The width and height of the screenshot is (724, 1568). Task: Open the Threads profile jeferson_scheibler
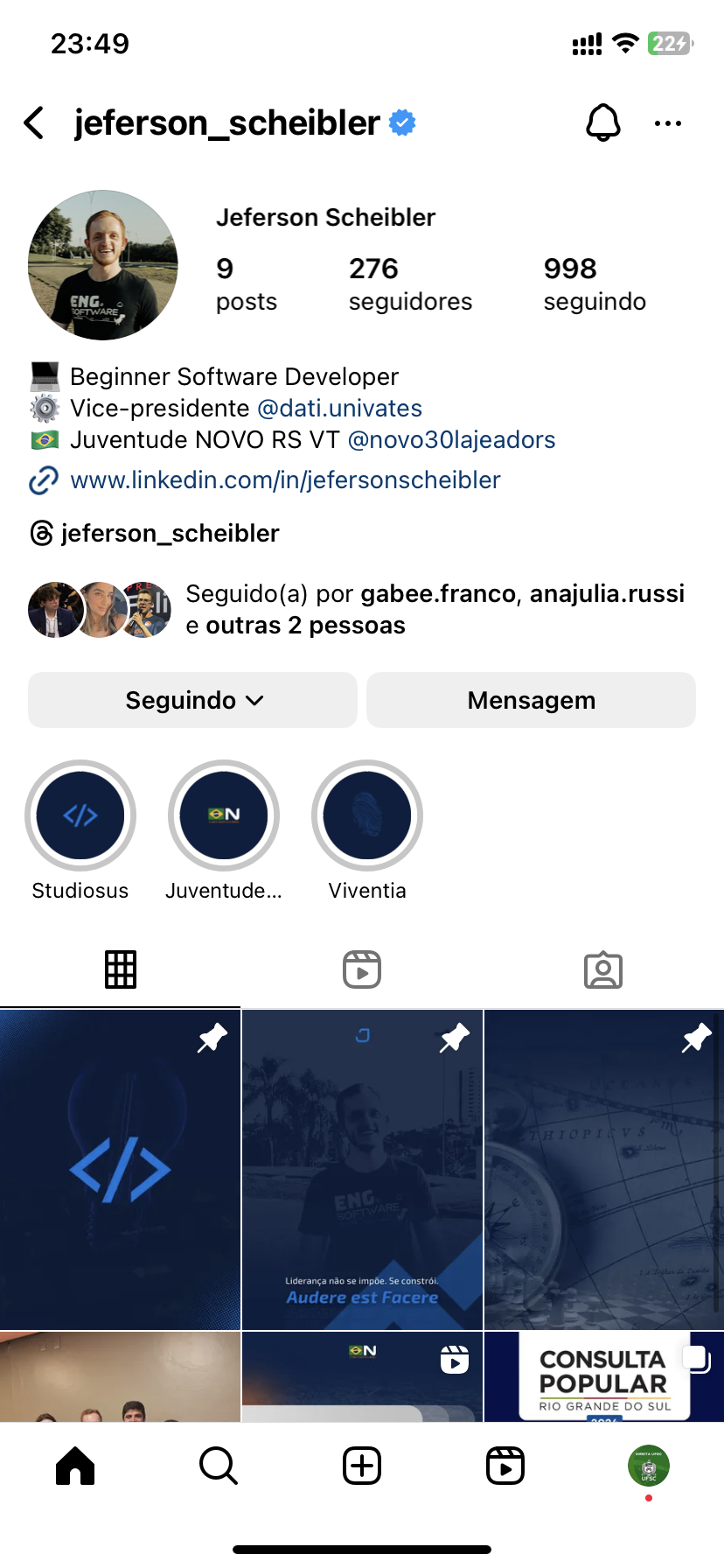pos(170,533)
